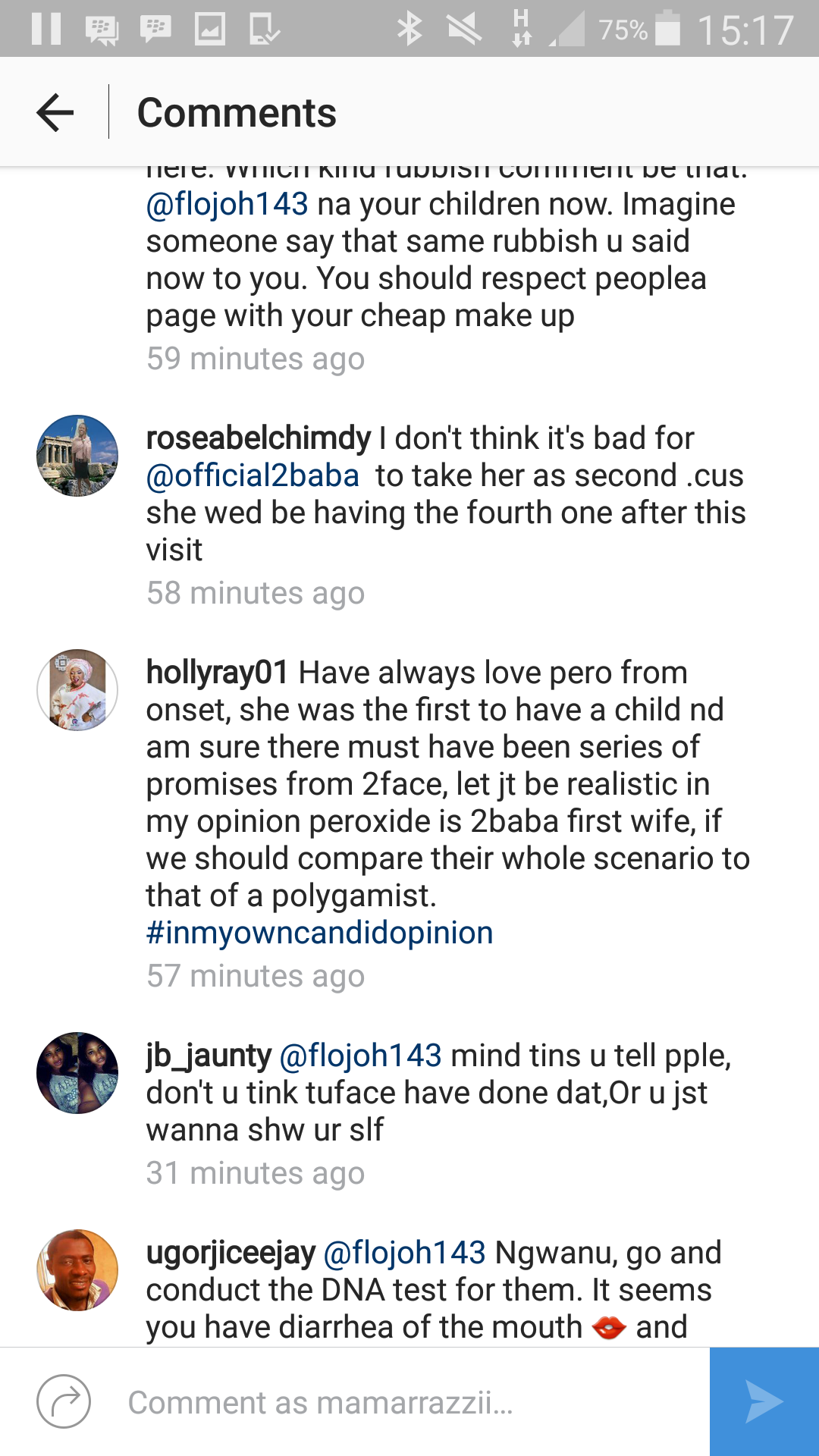The height and width of the screenshot is (1456, 819).
Task: View hollyray01's profile picture
Action: [77, 690]
